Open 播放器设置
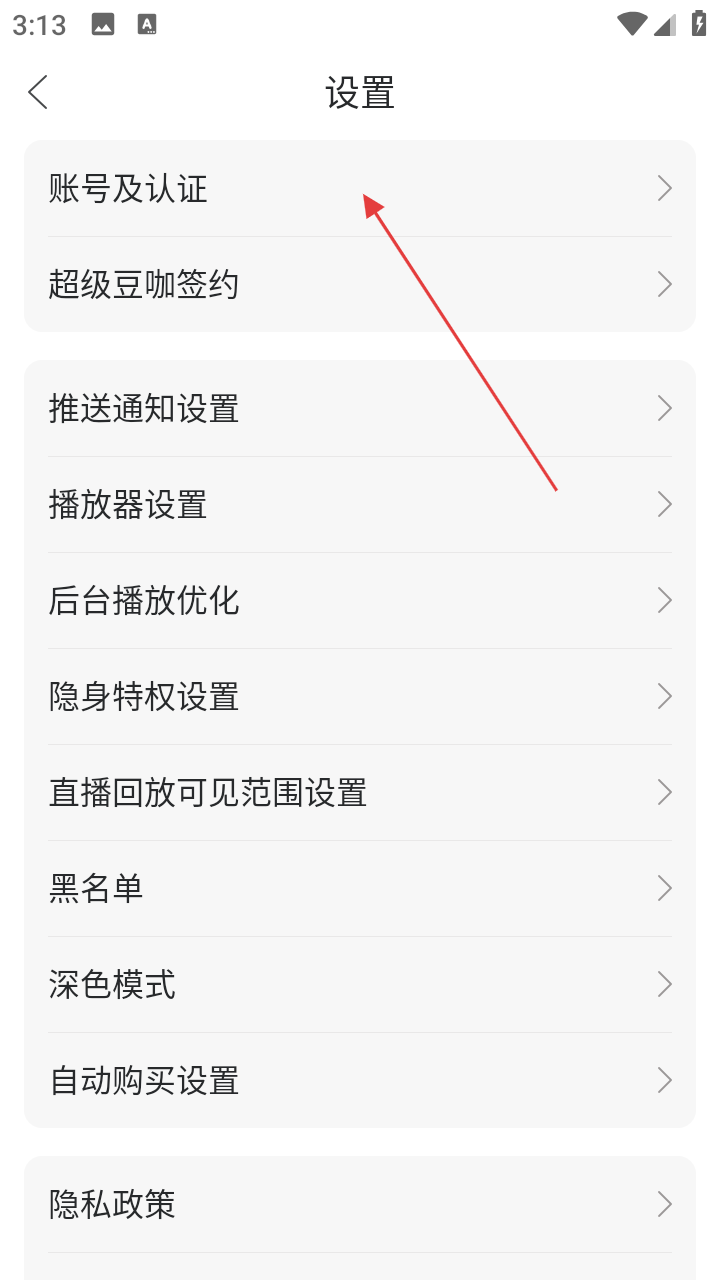Viewport: 720px width, 1280px height. point(359,505)
